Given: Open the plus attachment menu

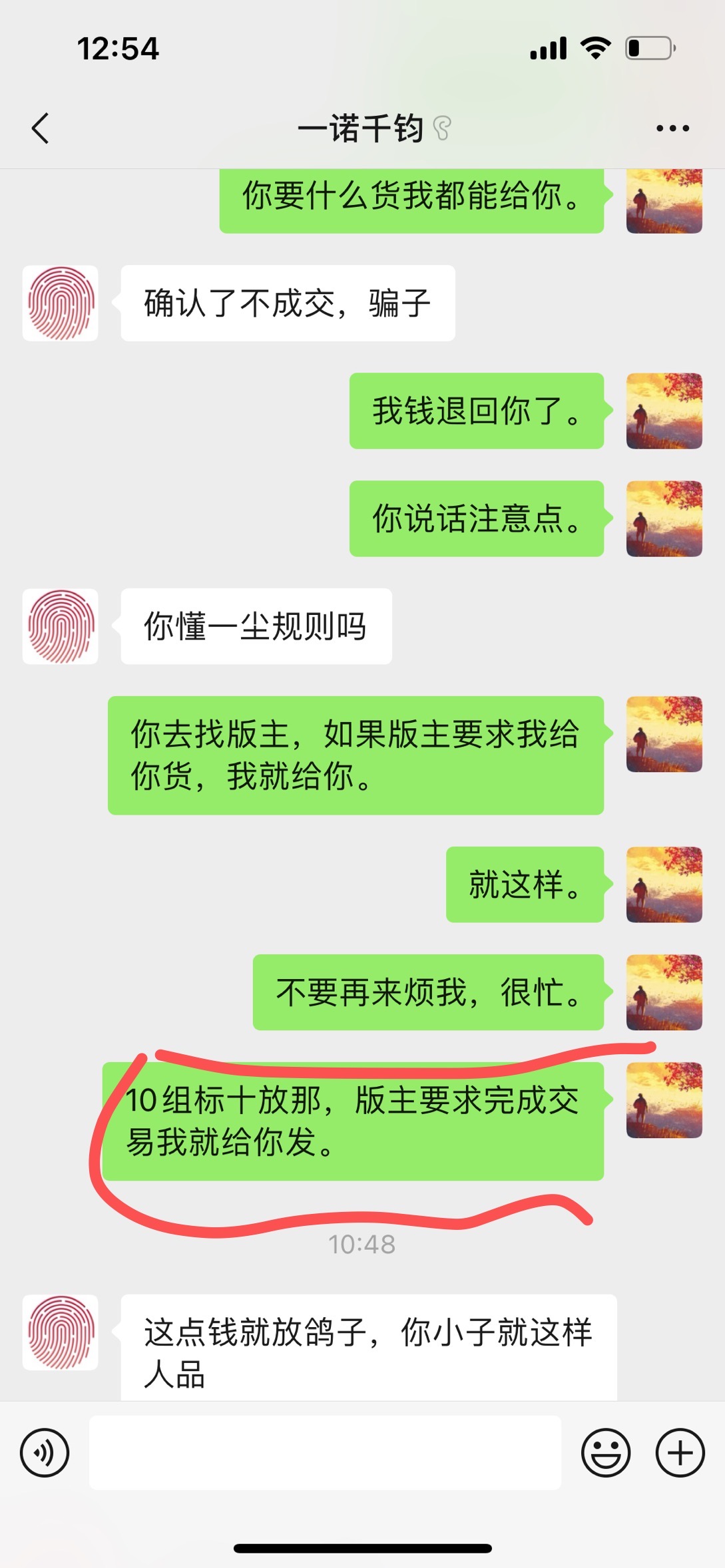Looking at the screenshot, I should click(680, 1452).
